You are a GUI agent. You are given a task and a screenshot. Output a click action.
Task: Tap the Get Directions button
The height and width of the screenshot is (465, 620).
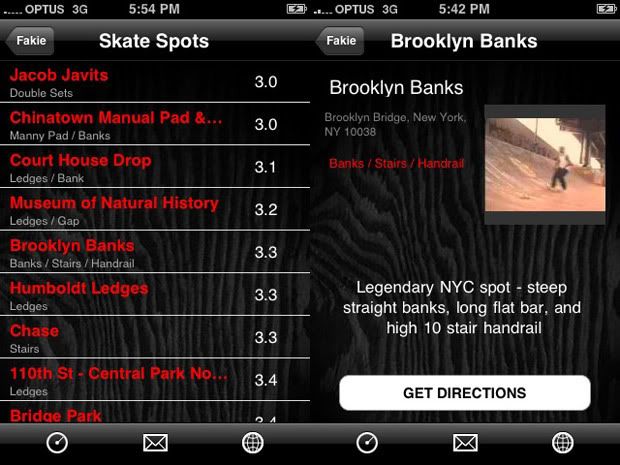[x=464, y=393]
